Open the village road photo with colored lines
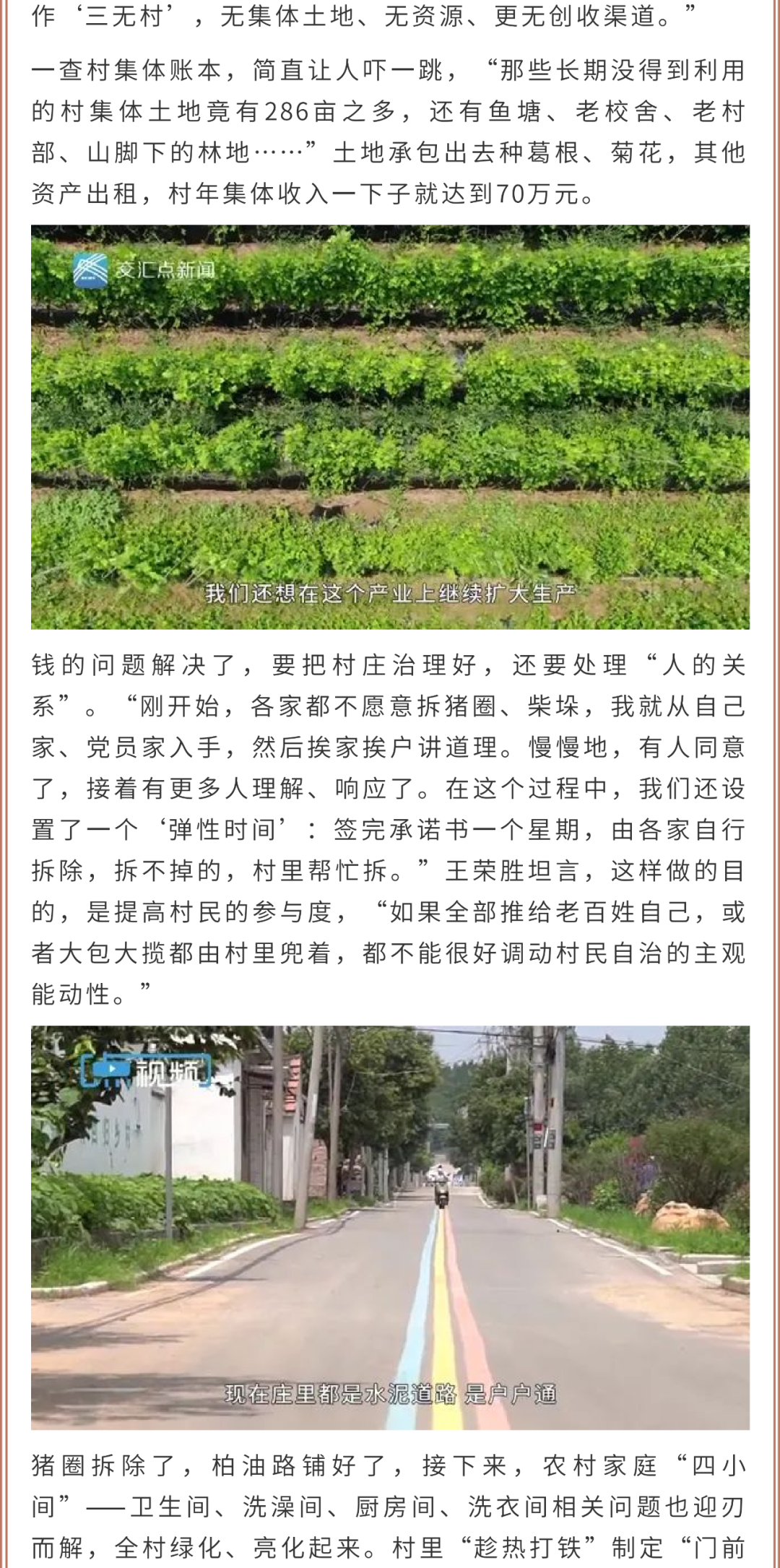This screenshot has width=780, height=1568. (390, 1226)
